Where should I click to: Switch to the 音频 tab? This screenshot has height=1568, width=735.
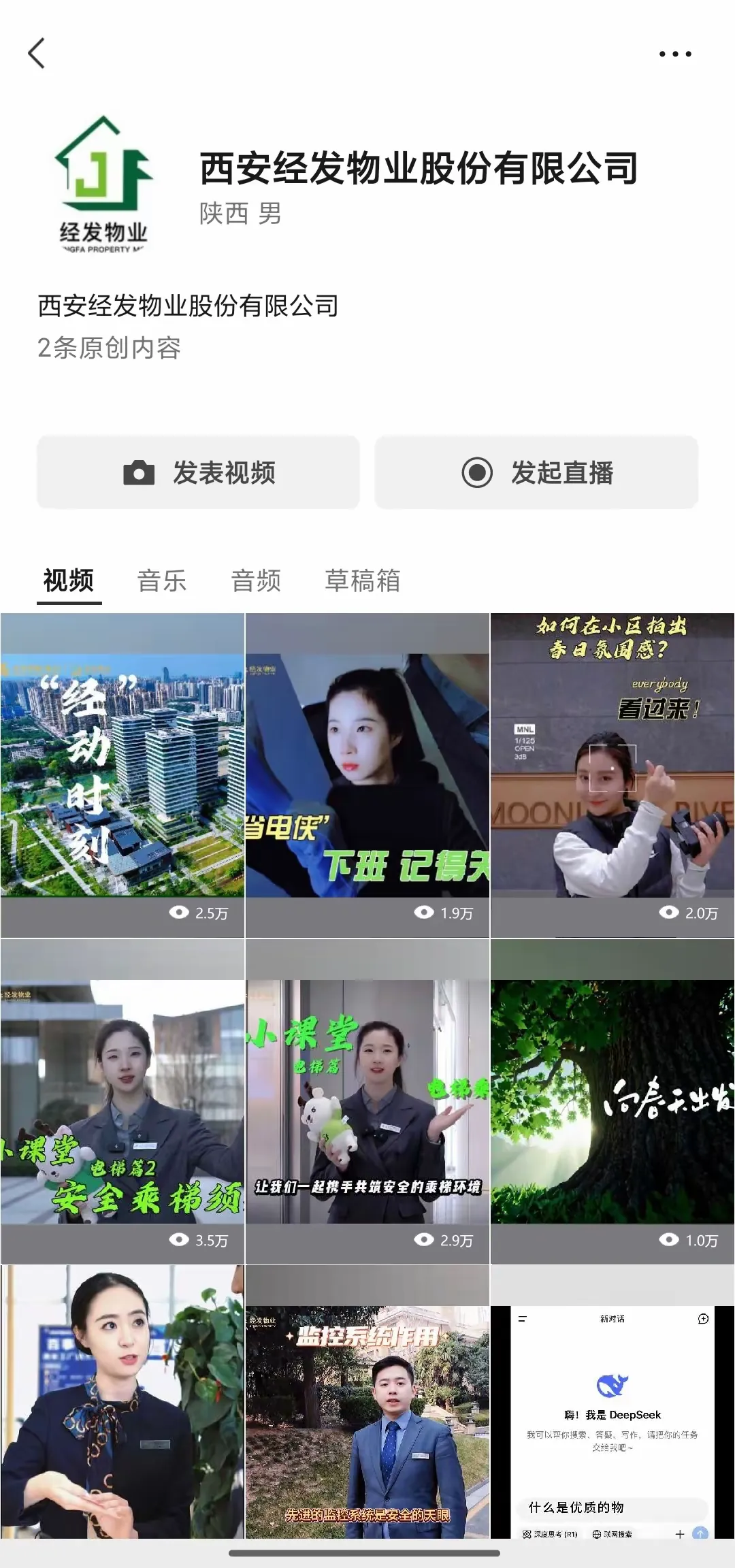tap(256, 581)
